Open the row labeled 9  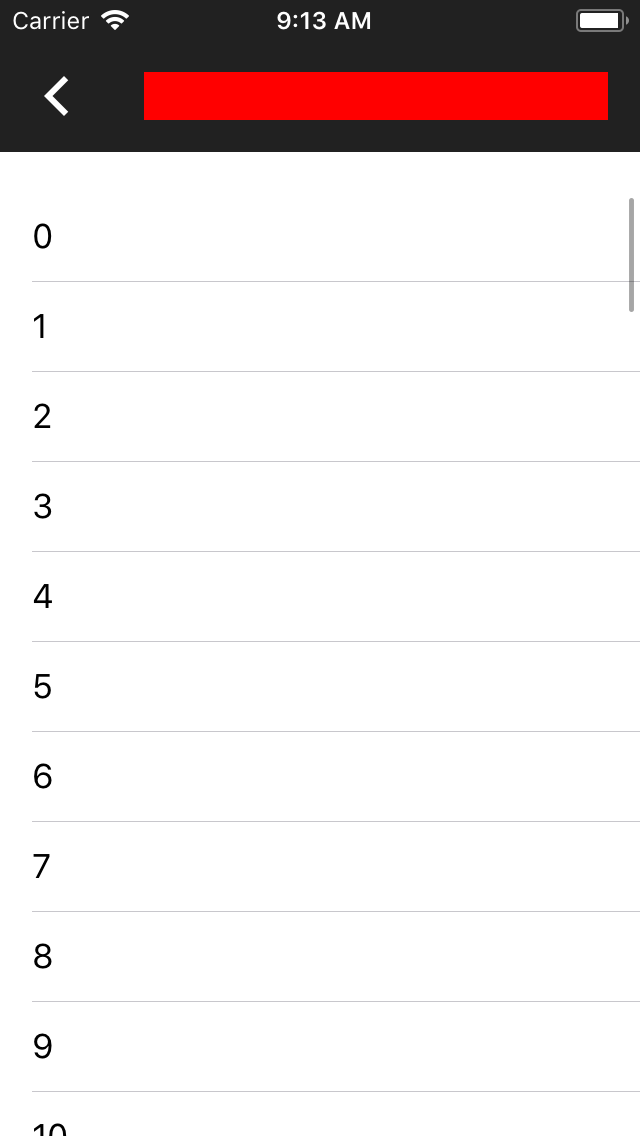click(320, 1047)
